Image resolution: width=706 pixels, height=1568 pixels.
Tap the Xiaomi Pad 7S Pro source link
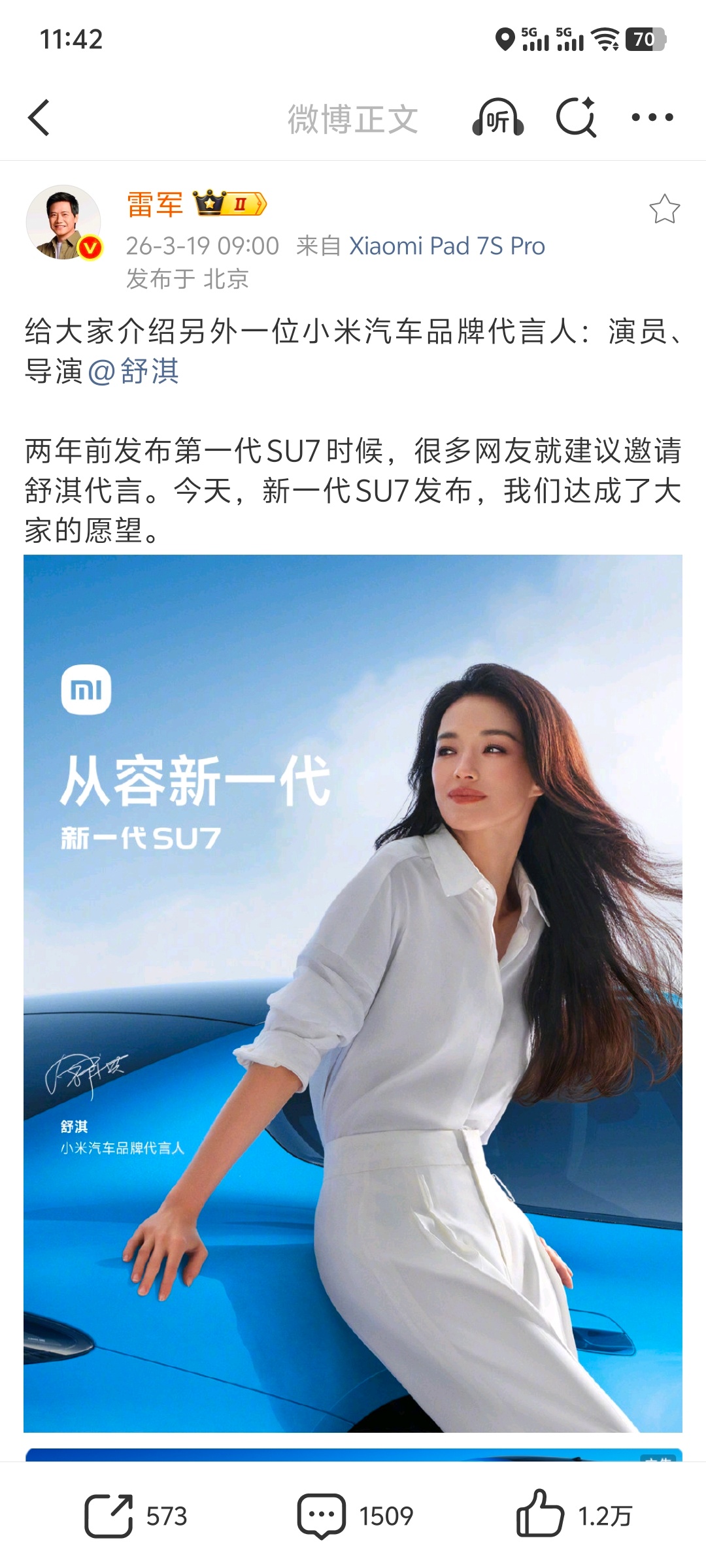click(446, 246)
